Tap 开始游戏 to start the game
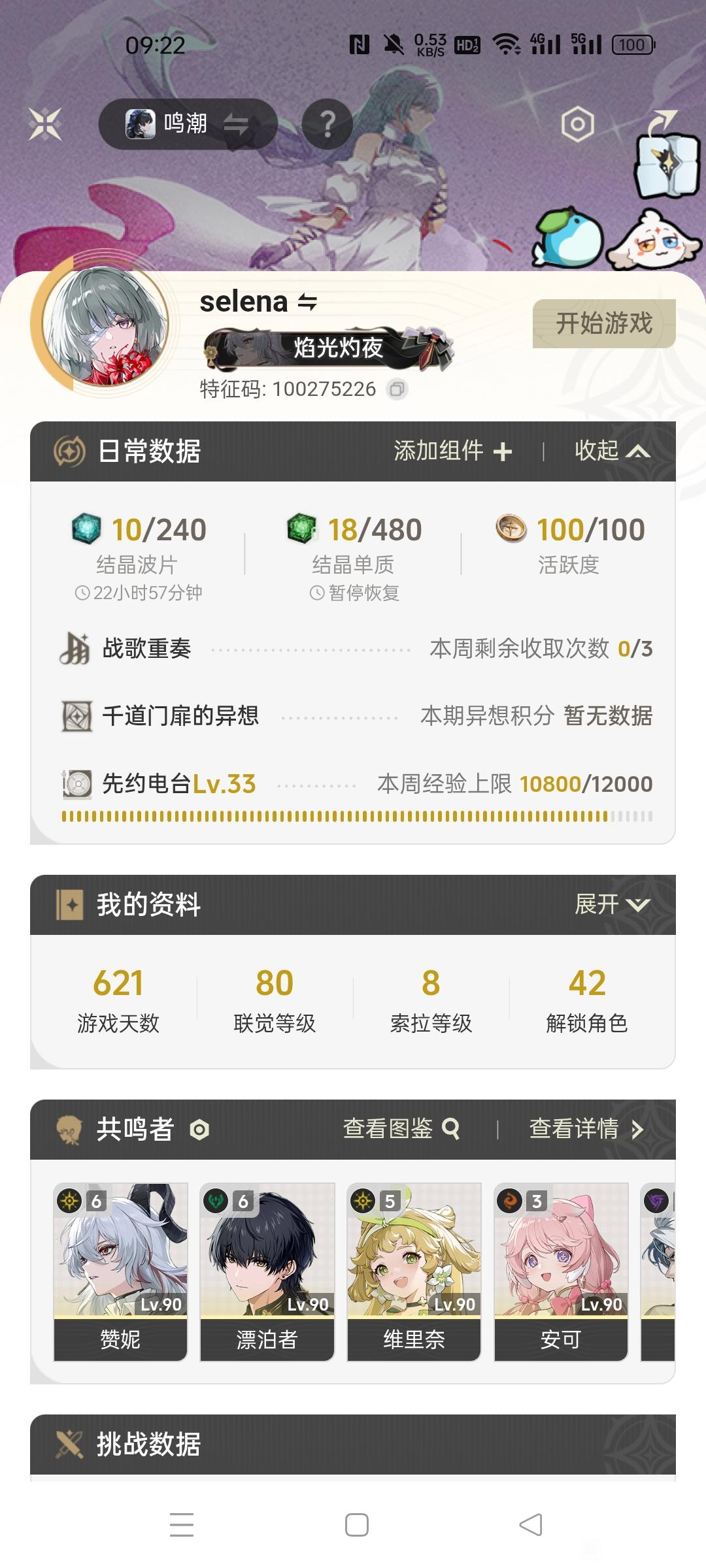706x1568 pixels. [x=604, y=323]
